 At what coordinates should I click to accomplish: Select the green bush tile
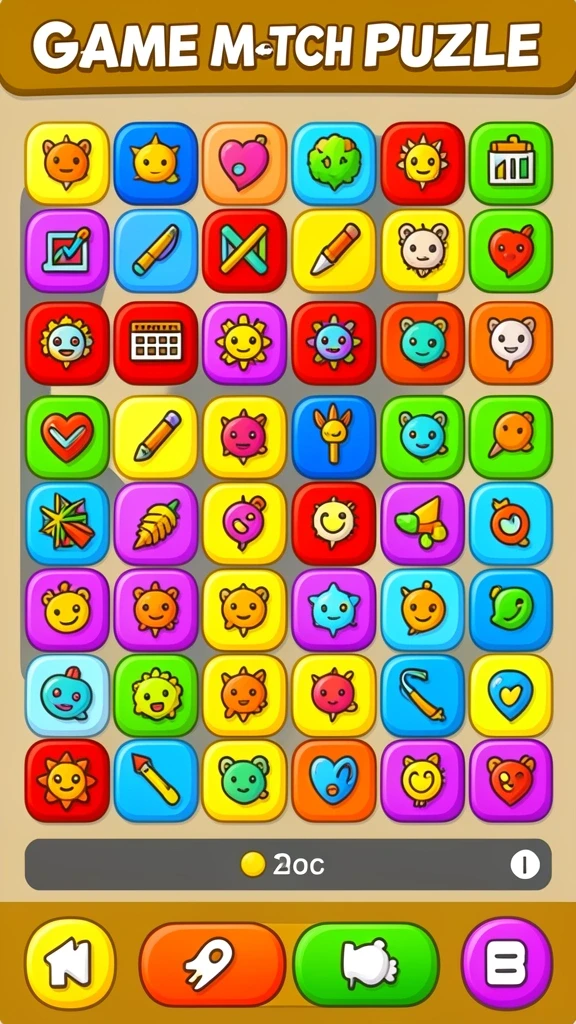(x=334, y=163)
